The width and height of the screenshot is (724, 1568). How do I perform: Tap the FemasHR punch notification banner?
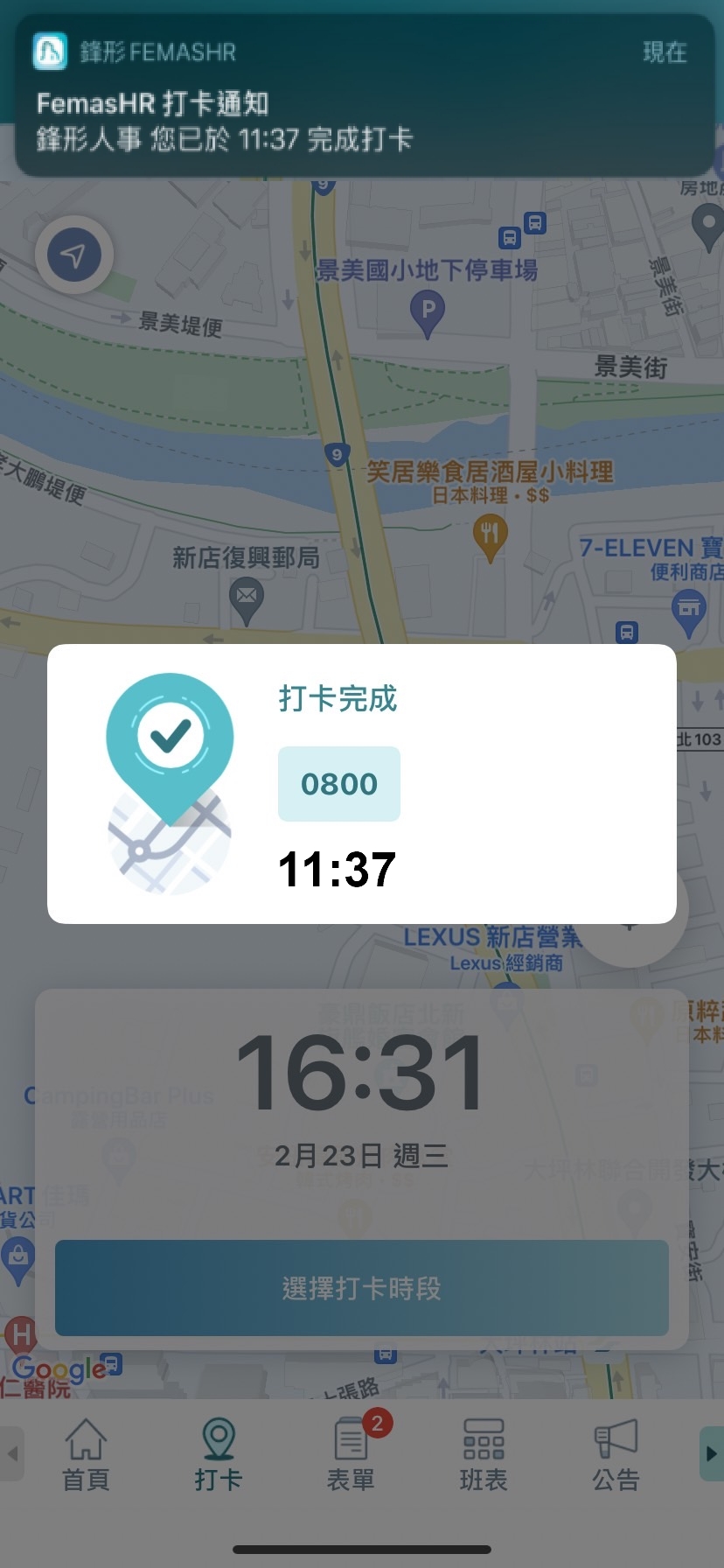coord(362,96)
